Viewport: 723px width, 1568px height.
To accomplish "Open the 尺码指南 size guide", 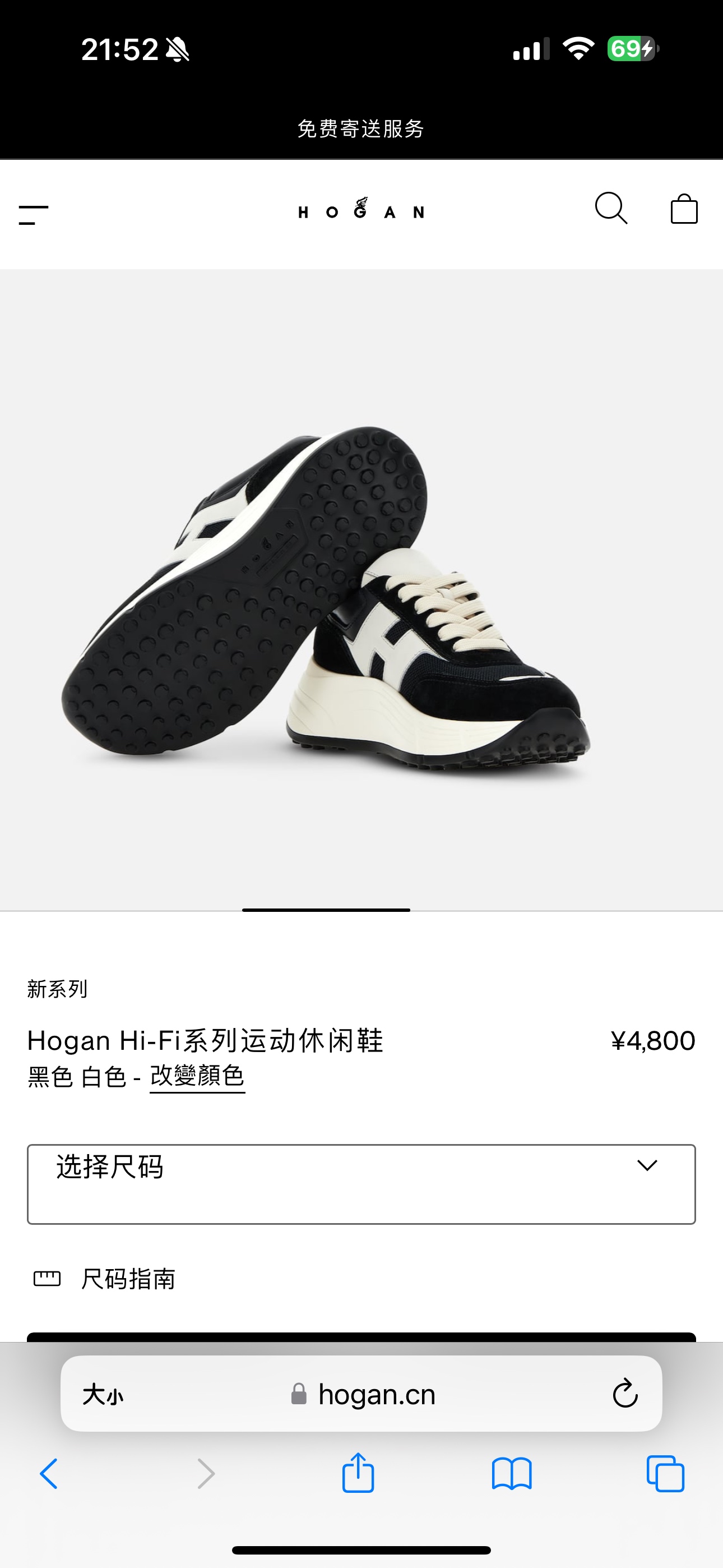I will point(128,1278).
